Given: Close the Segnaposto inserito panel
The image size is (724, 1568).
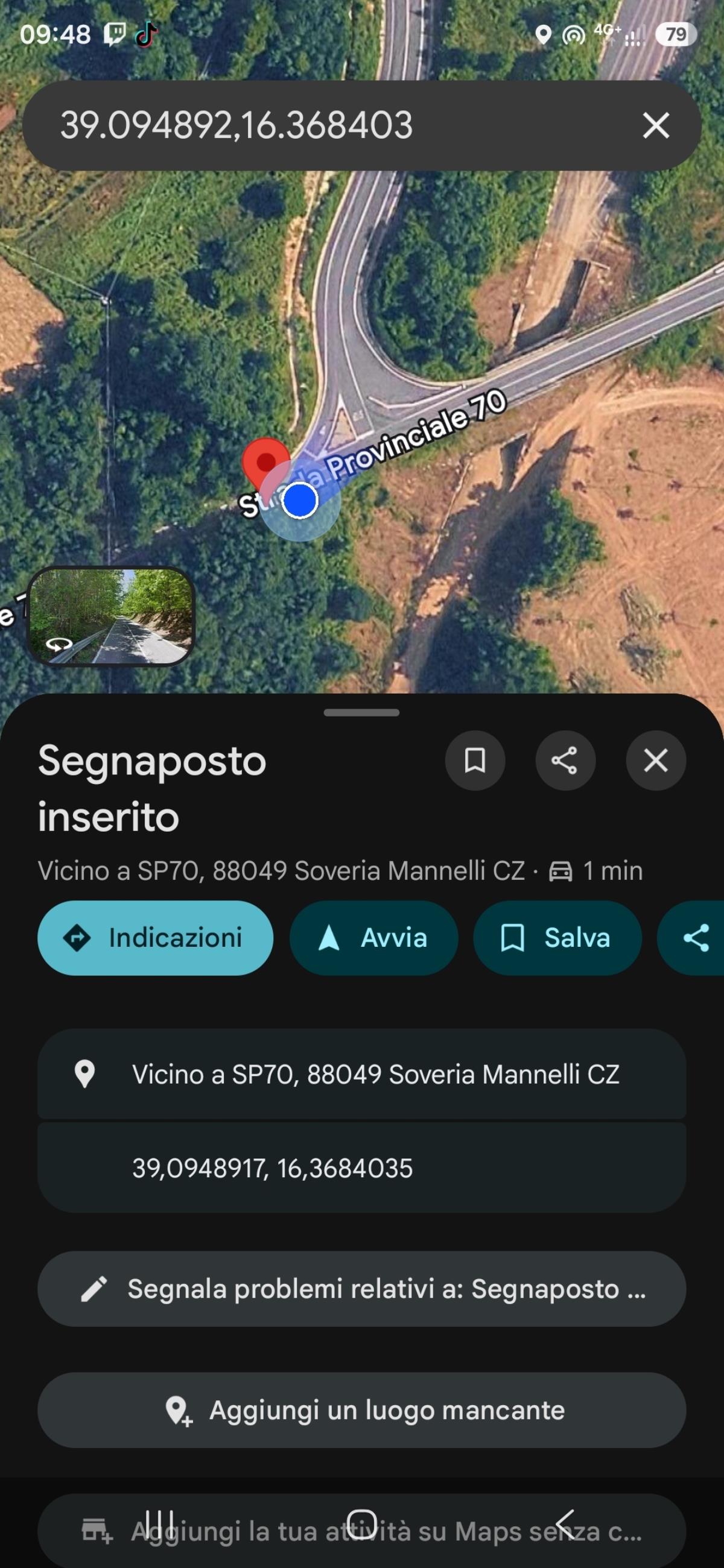Looking at the screenshot, I should (x=656, y=760).
